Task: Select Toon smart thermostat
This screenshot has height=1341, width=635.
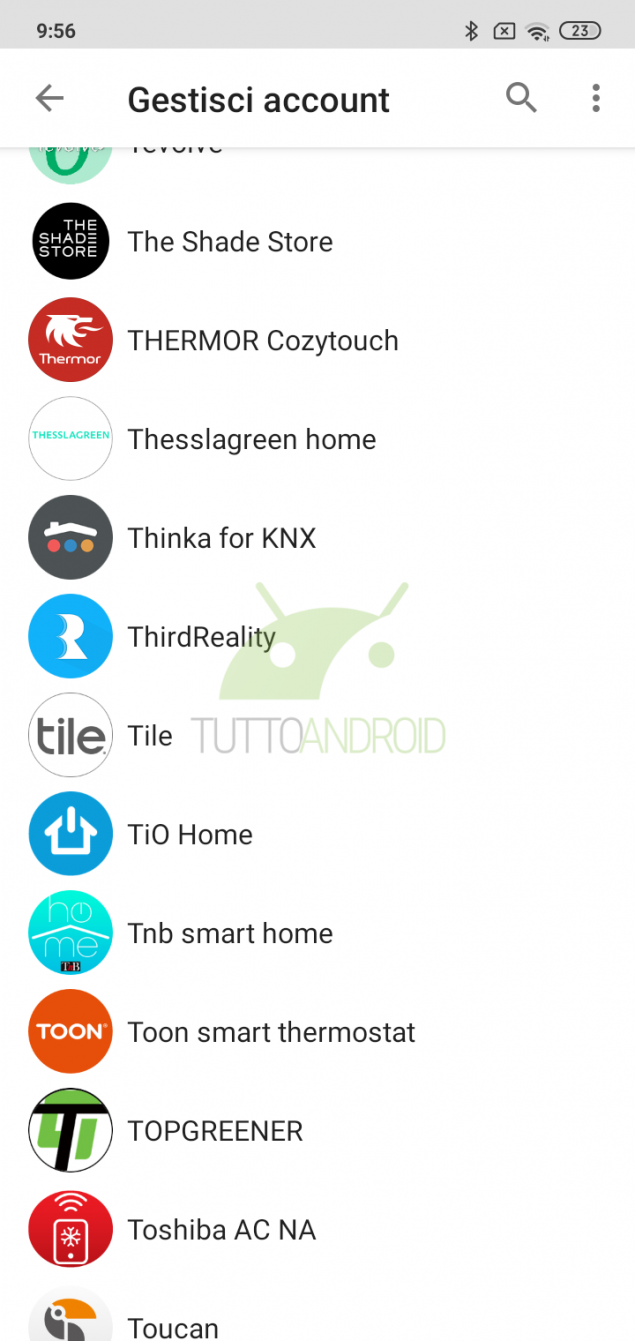Action: (x=271, y=1032)
